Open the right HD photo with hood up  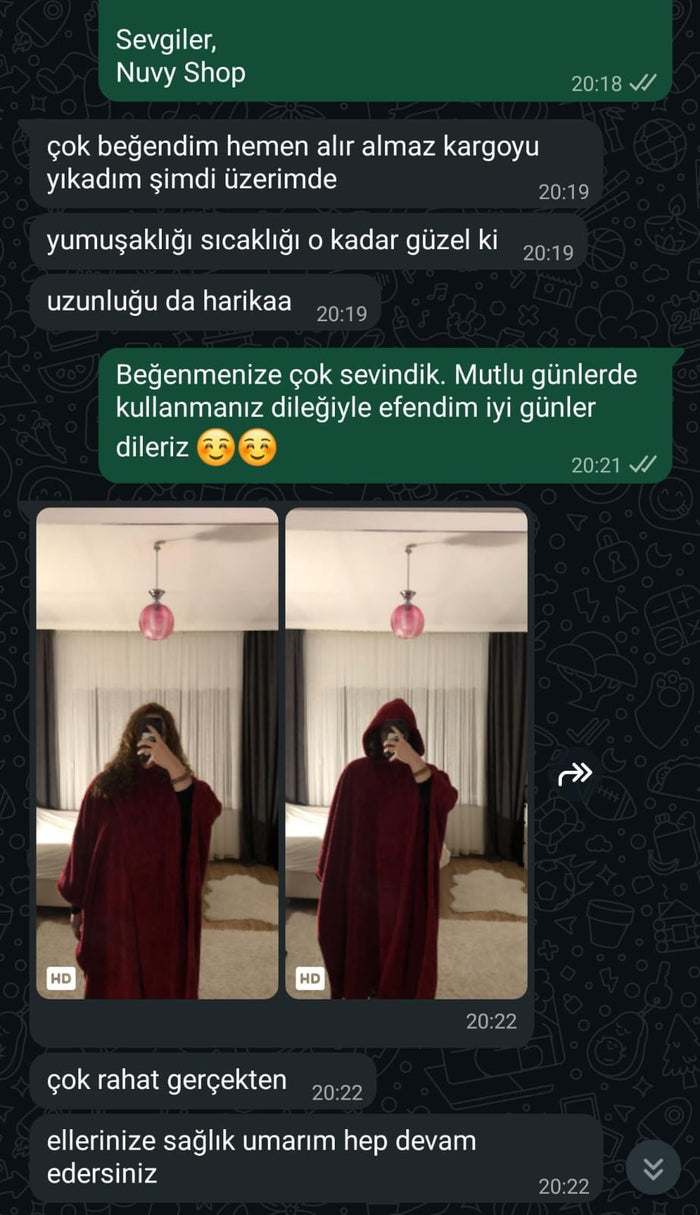click(406, 753)
